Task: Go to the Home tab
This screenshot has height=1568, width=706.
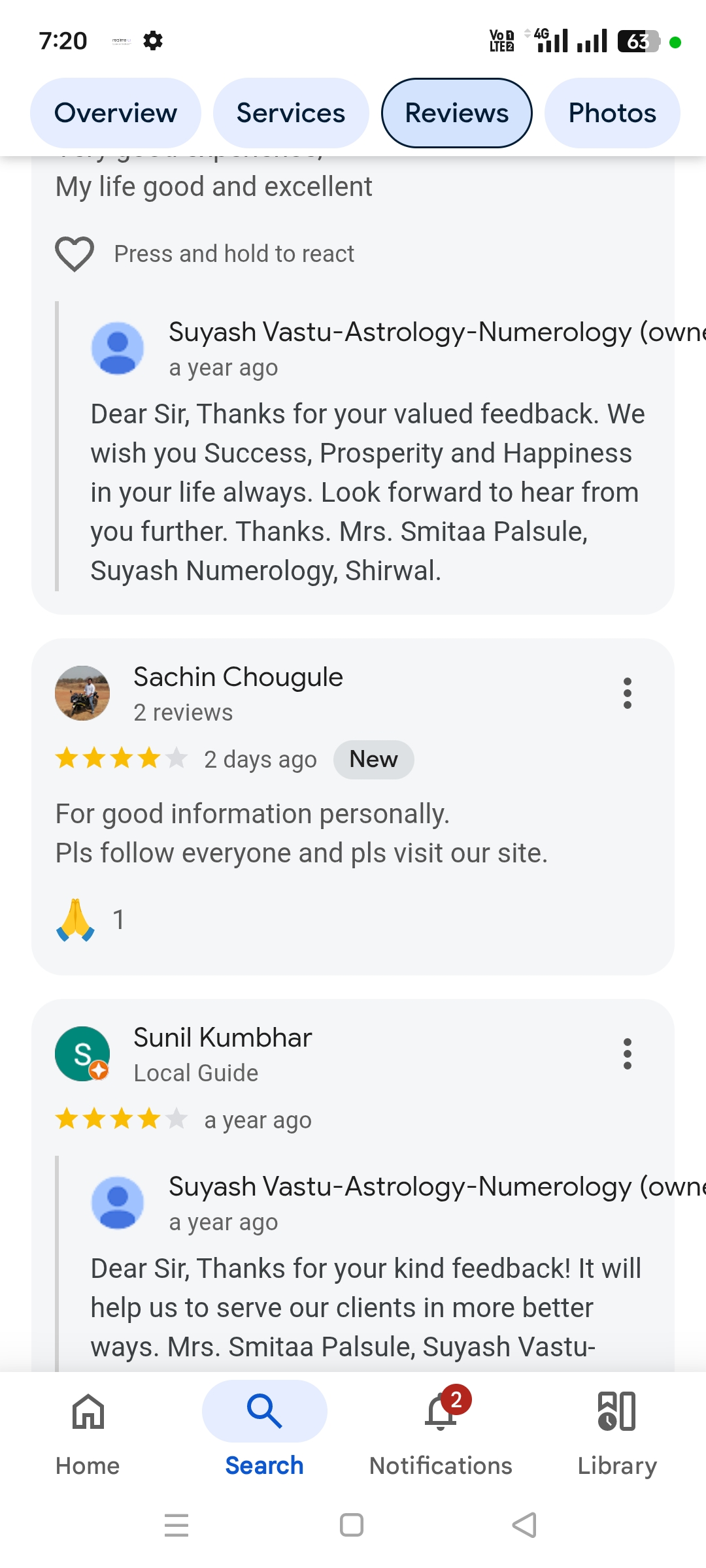Action: click(88, 1428)
